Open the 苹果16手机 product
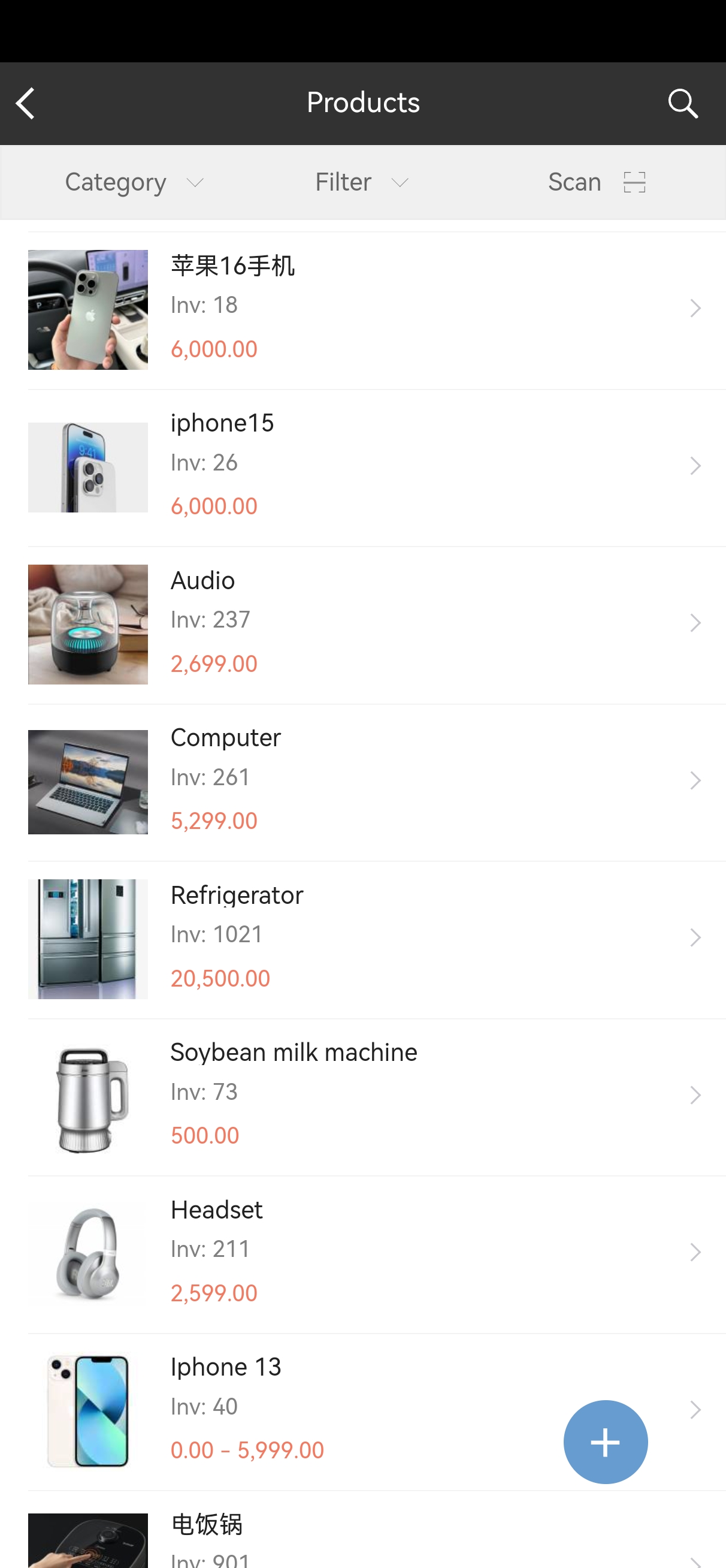This screenshot has width=726, height=1568. 365,309
